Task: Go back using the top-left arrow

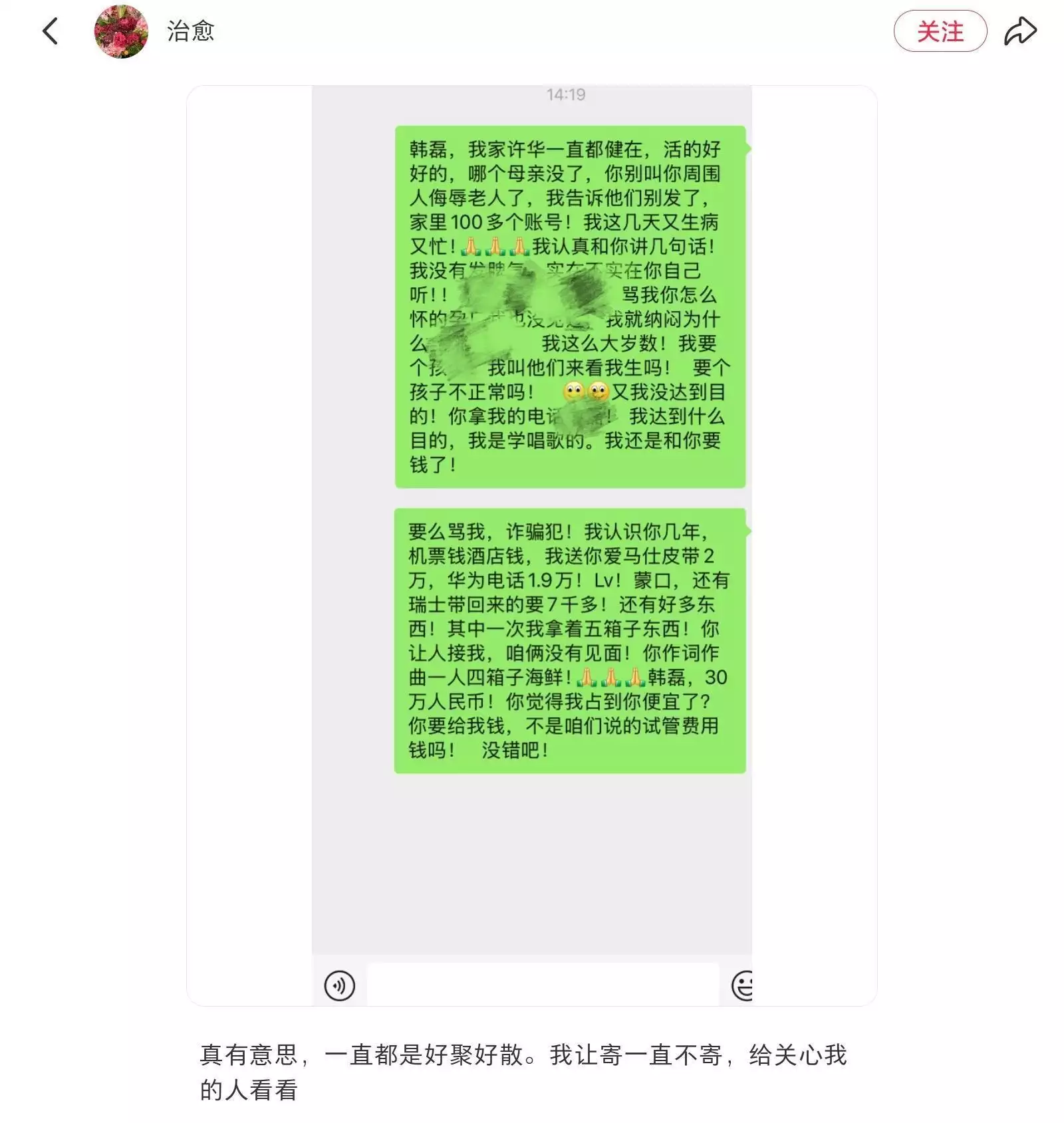Action: [x=51, y=31]
